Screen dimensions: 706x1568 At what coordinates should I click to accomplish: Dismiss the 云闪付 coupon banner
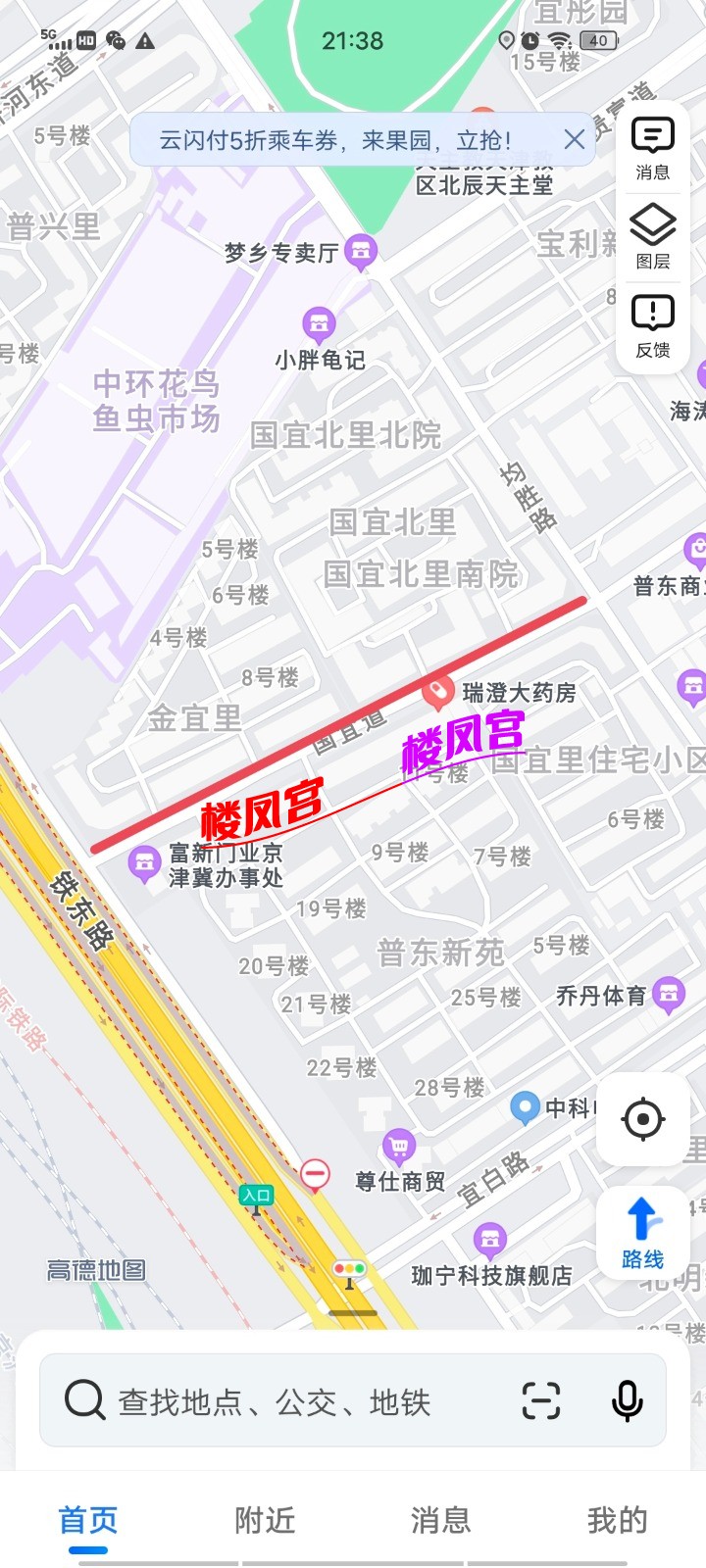pyautogui.click(x=575, y=139)
